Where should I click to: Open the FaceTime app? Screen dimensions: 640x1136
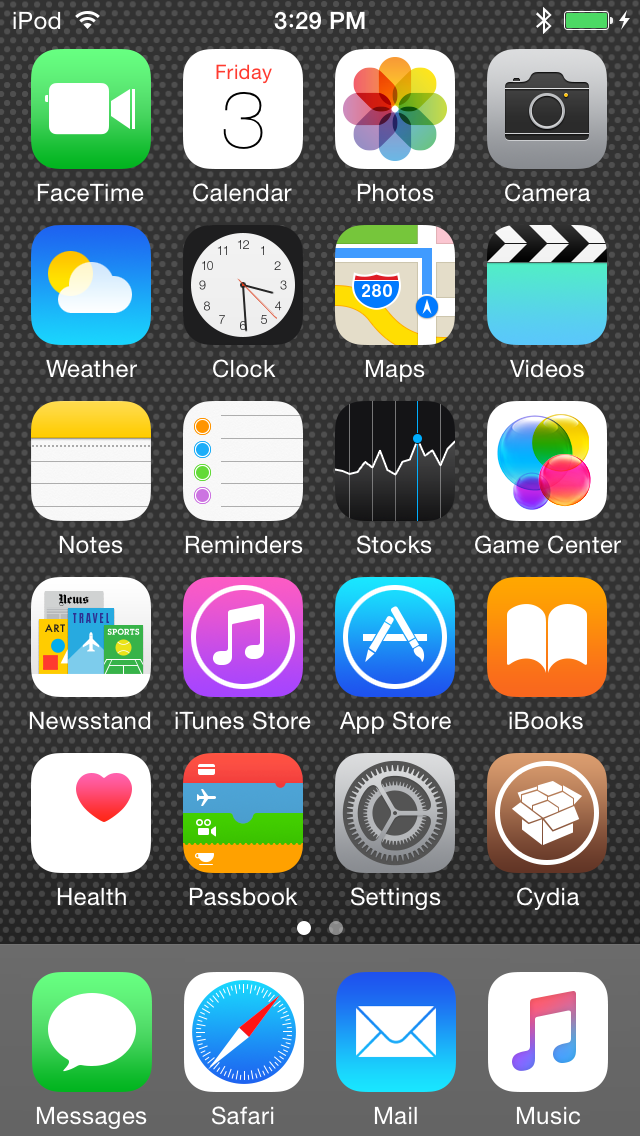[91, 109]
